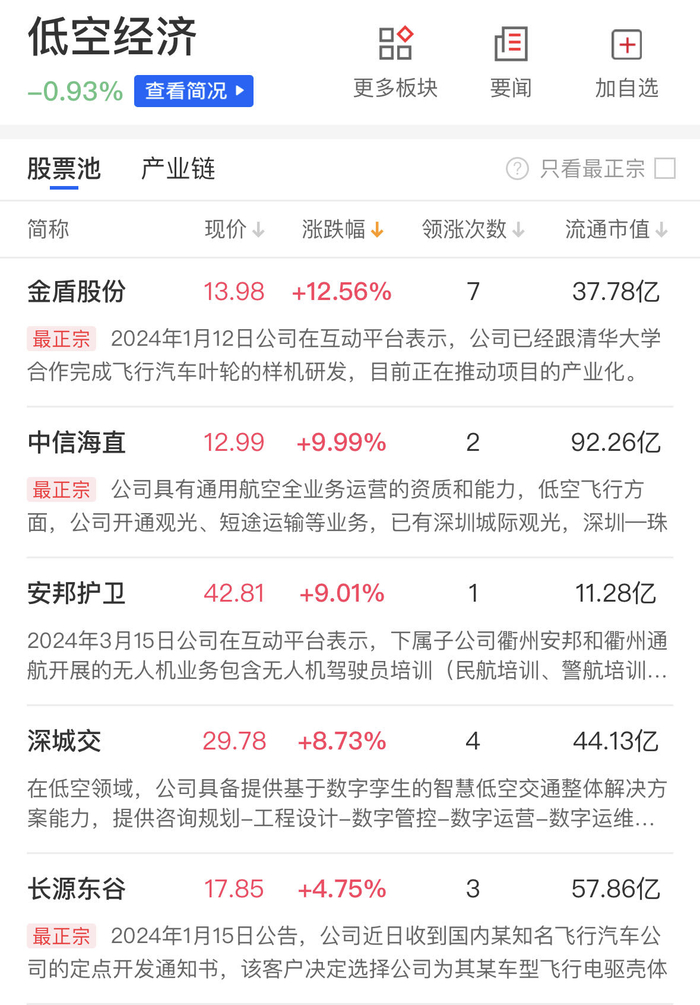The width and height of the screenshot is (700, 1005).
Task: Open 中信海直 stock row
Action: [x=350, y=482]
